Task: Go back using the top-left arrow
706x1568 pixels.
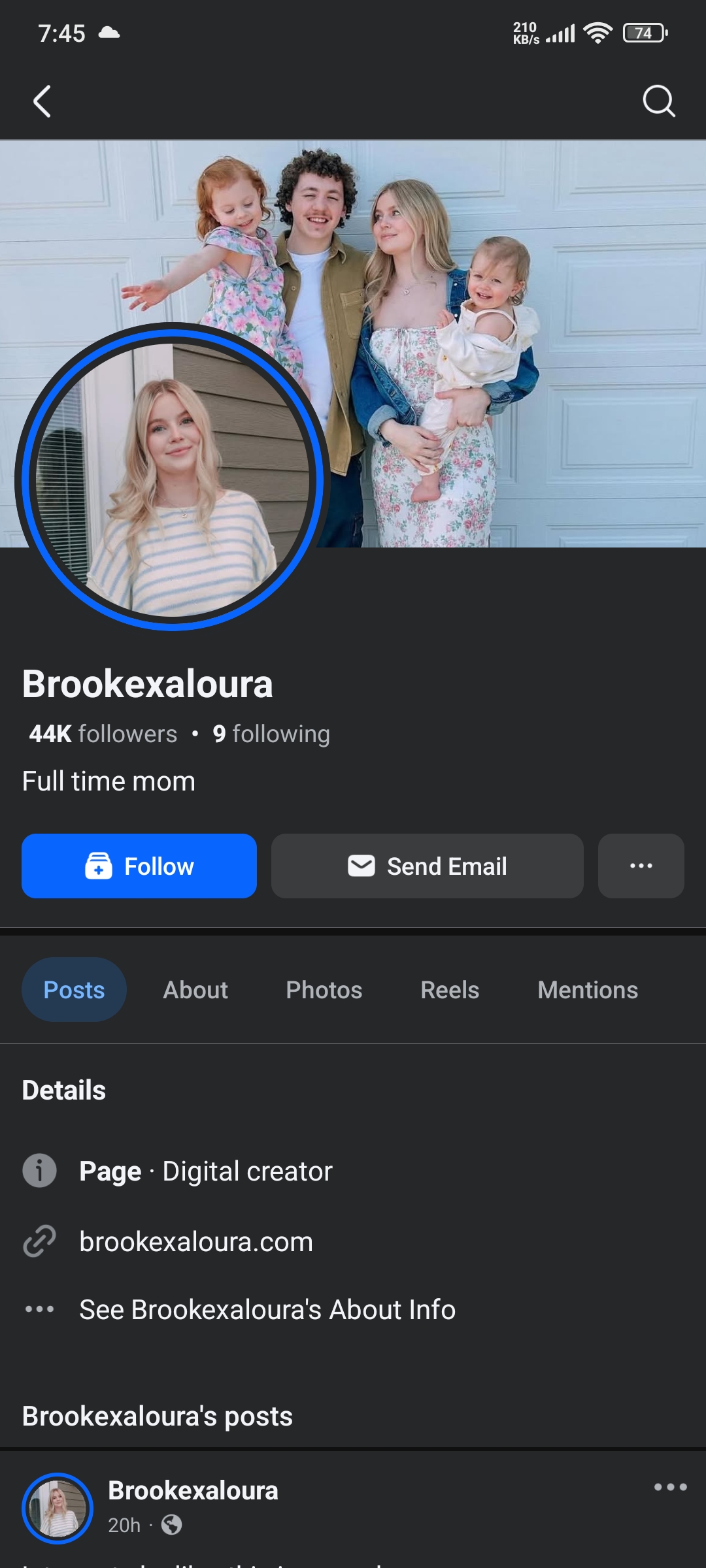Action: click(42, 101)
